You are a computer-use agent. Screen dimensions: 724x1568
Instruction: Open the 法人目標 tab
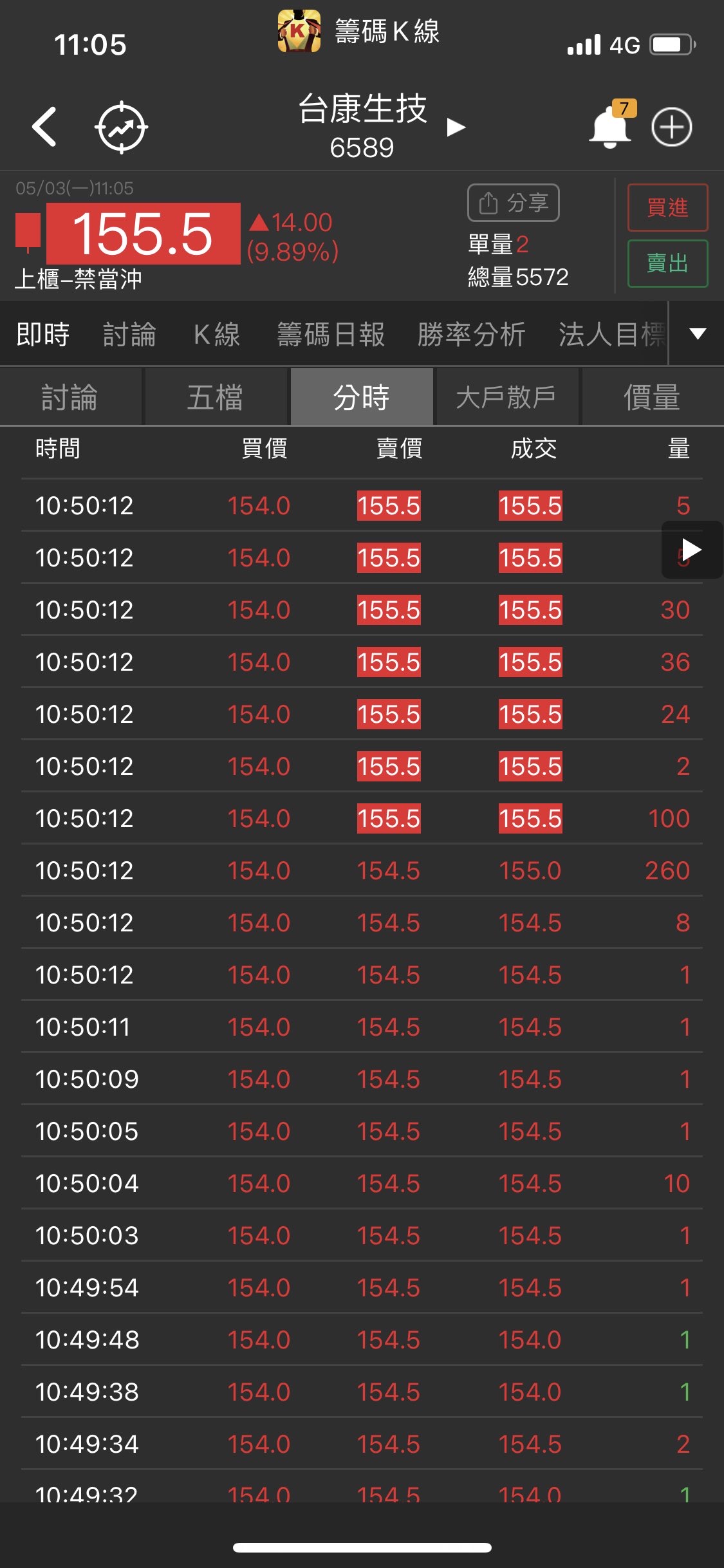tap(611, 334)
